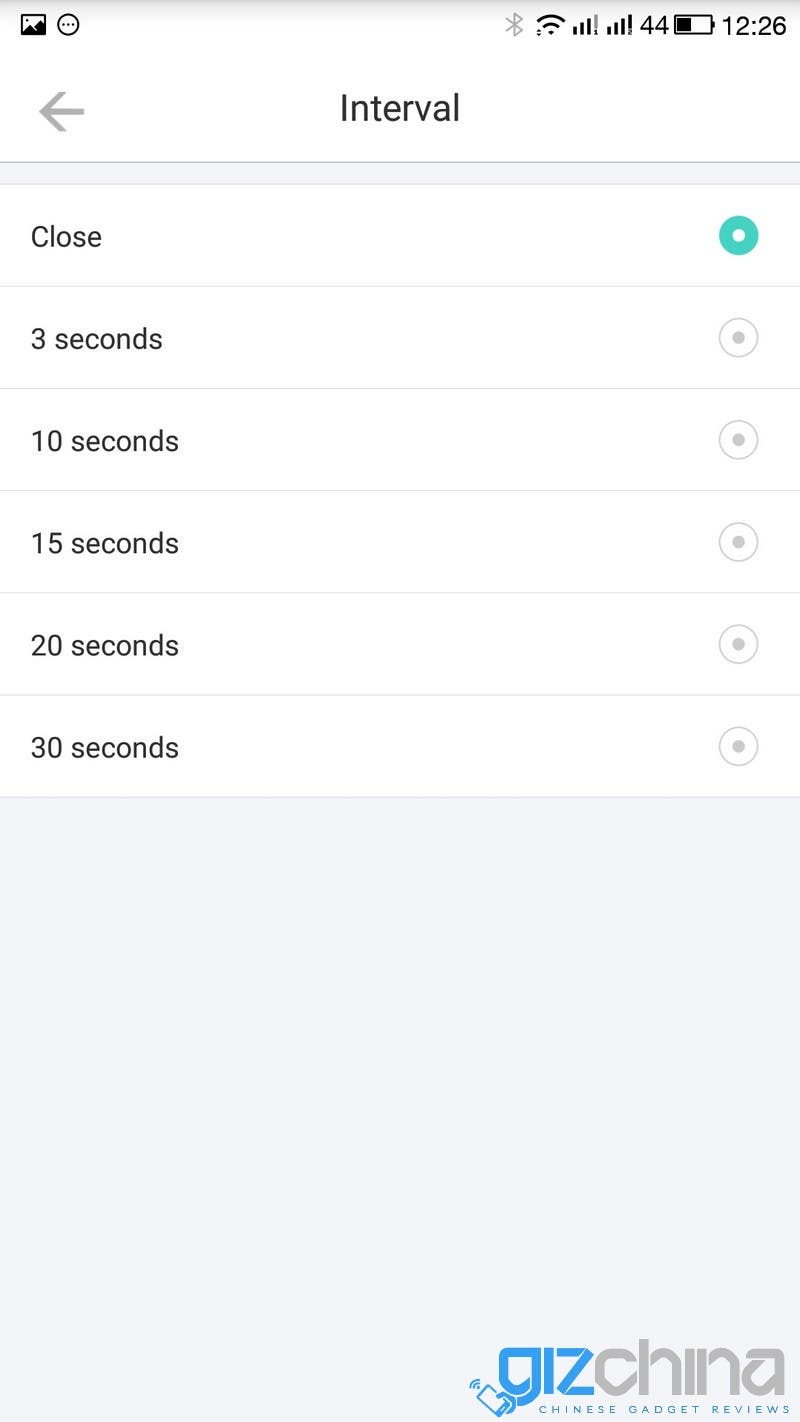Choose 30 seconds interval
The height and width of the screenshot is (1422, 800).
pos(400,746)
